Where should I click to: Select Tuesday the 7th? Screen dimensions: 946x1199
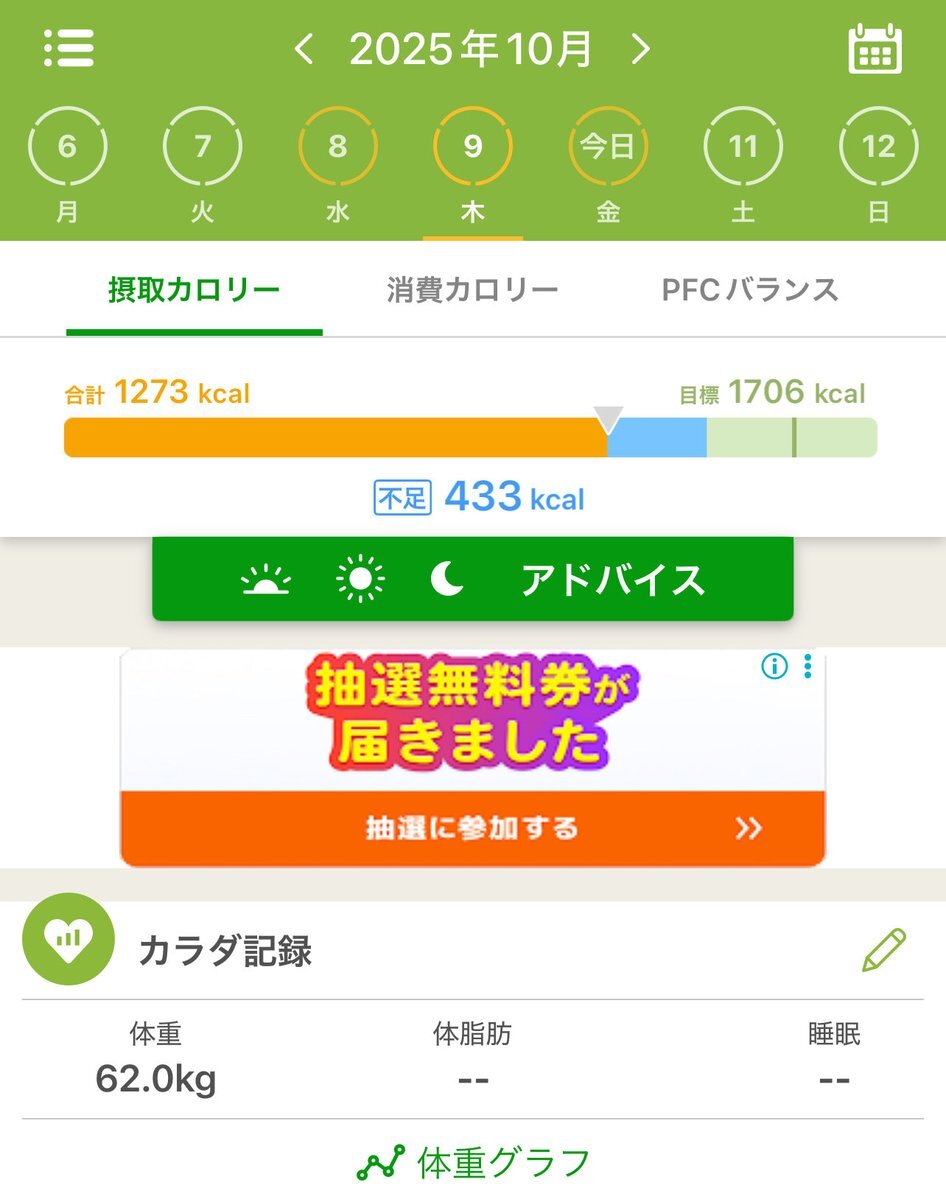point(202,148)
